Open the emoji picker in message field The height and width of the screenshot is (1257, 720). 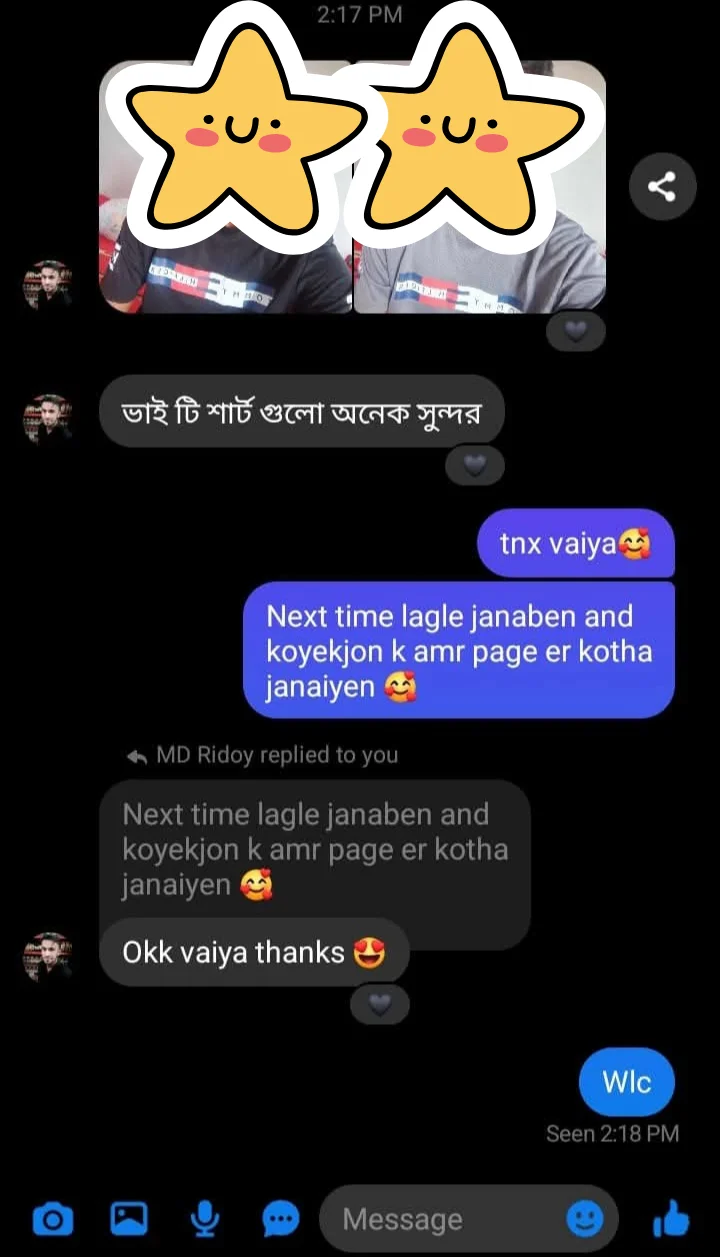(x=585, y=1219)
